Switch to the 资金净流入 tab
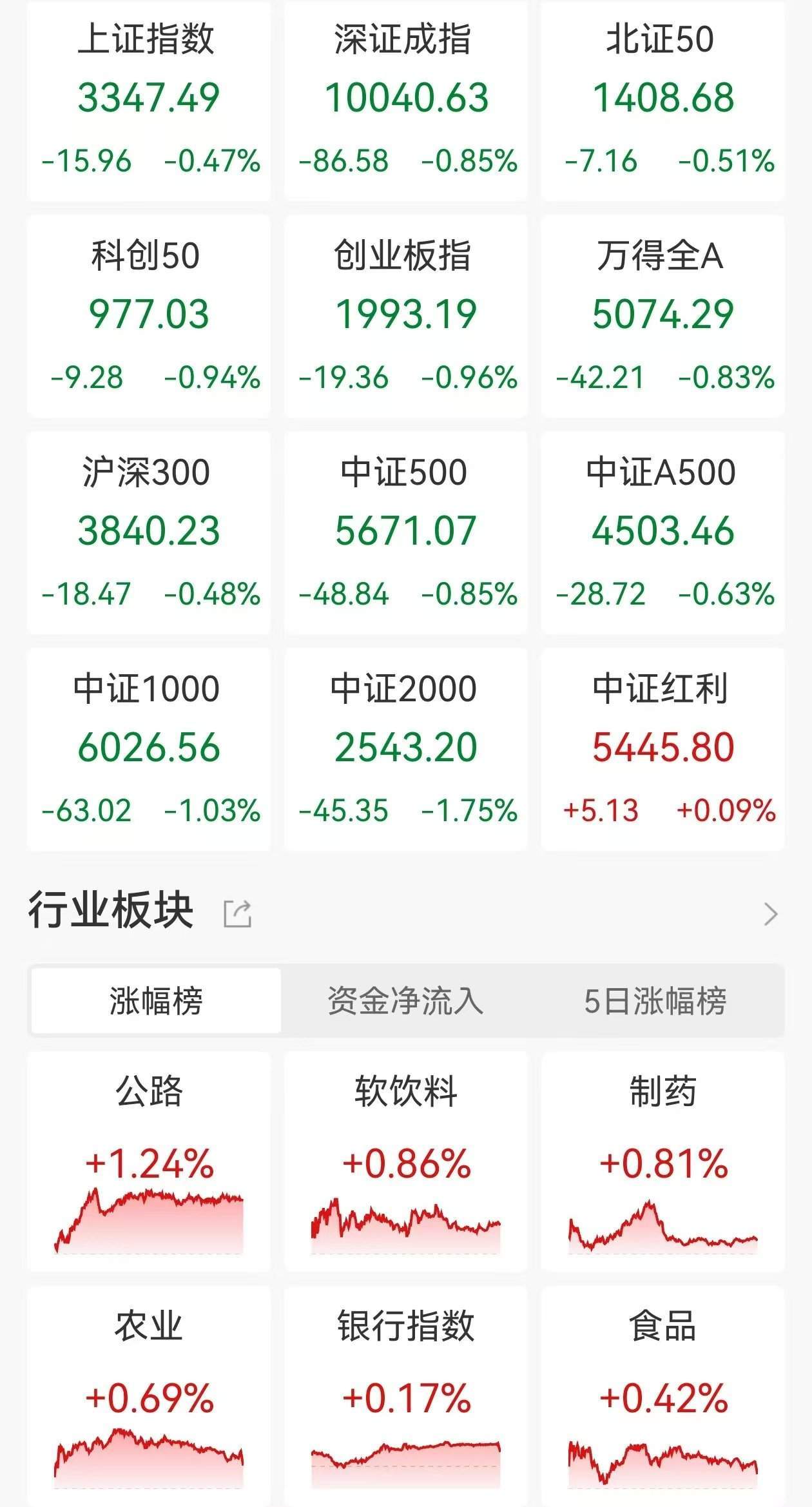812x1507 pixels. pos(405,1000)
